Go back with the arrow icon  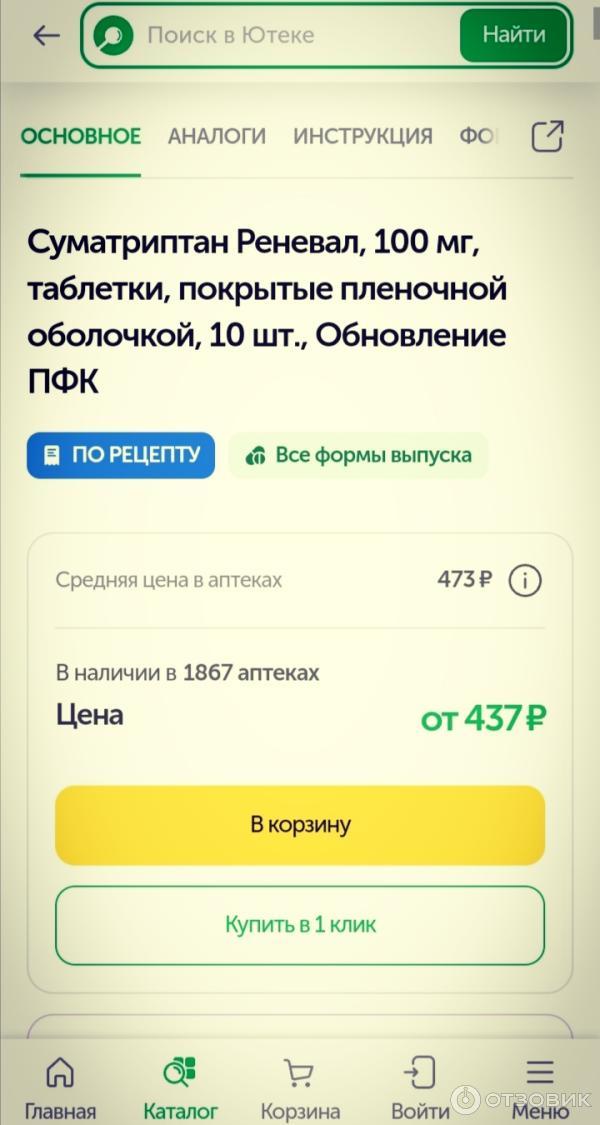point(46,36)
